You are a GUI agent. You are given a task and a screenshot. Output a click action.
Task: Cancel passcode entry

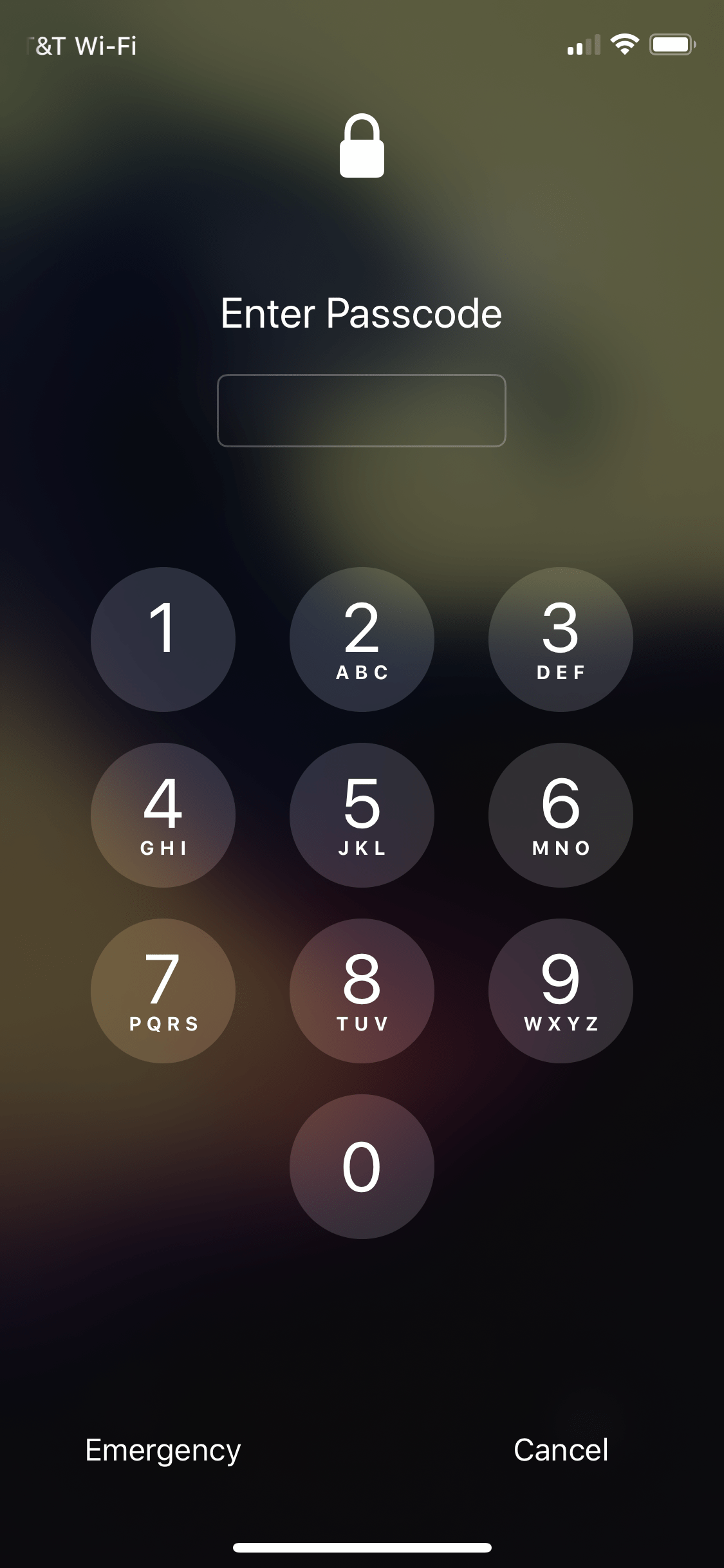[561, 1450]
